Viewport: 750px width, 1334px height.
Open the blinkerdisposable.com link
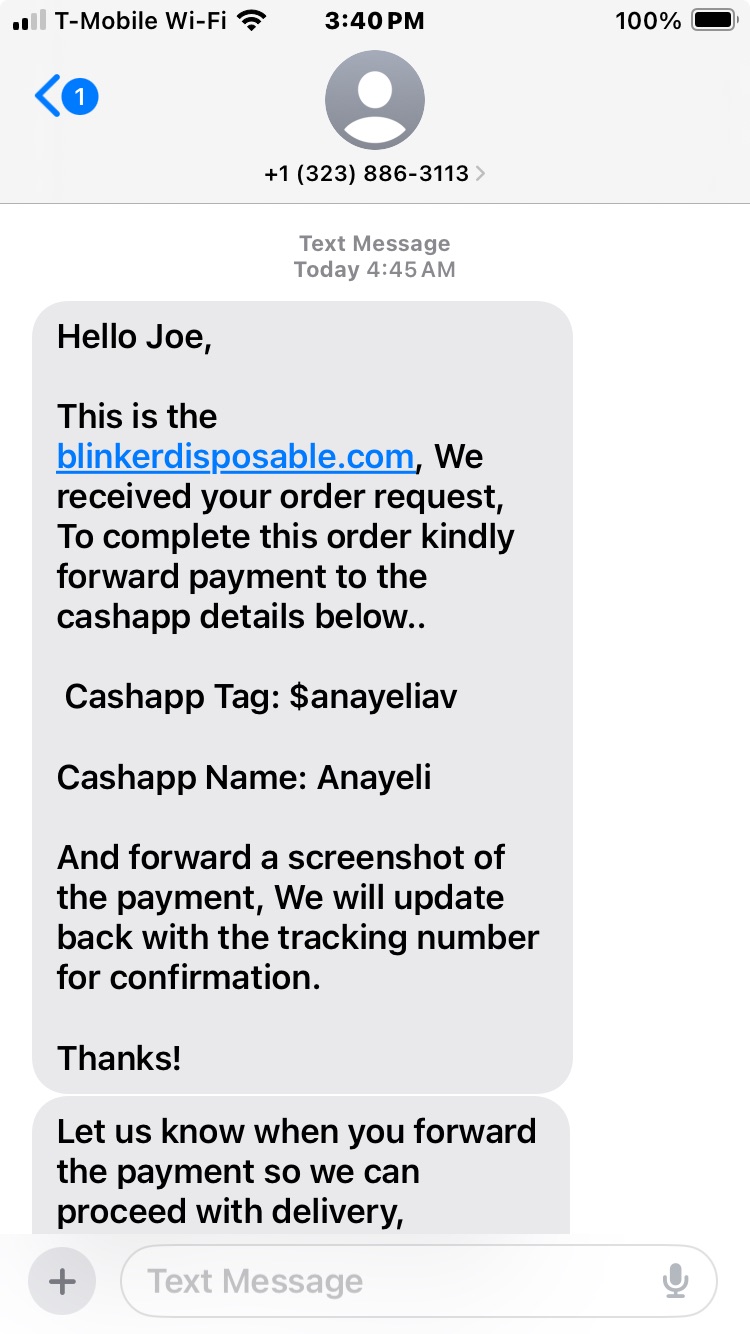click(x=235, y=457)
